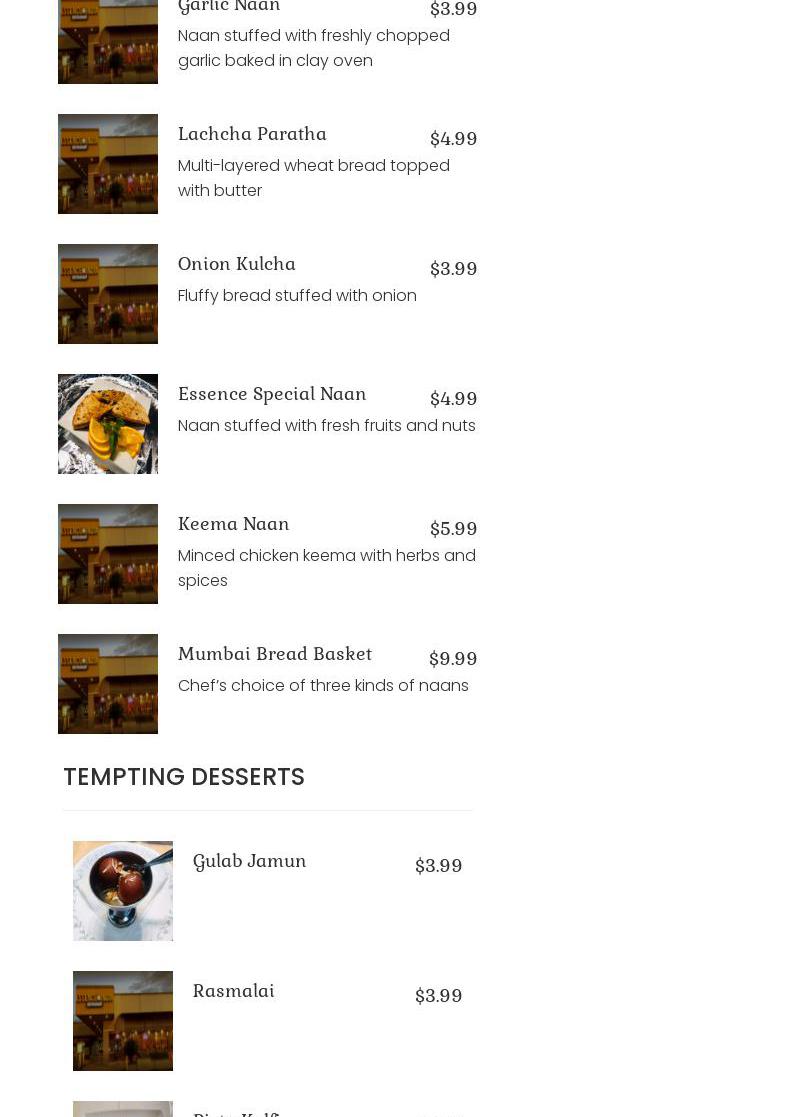Screen dimensions: 785x1117
Task: View the Essence Special Naan photo
Action: 108,424
